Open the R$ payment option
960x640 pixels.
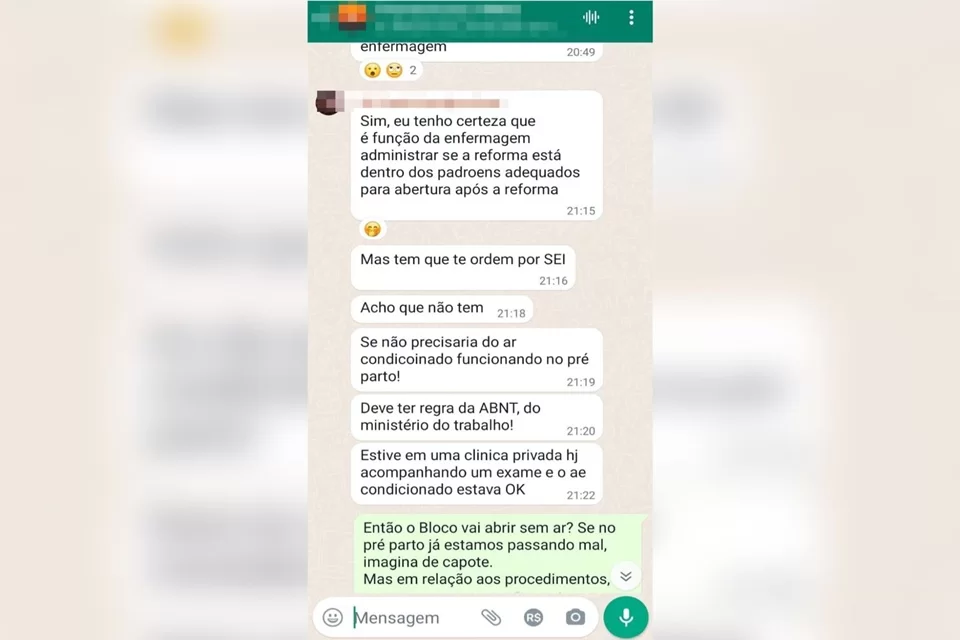[533, 617]
